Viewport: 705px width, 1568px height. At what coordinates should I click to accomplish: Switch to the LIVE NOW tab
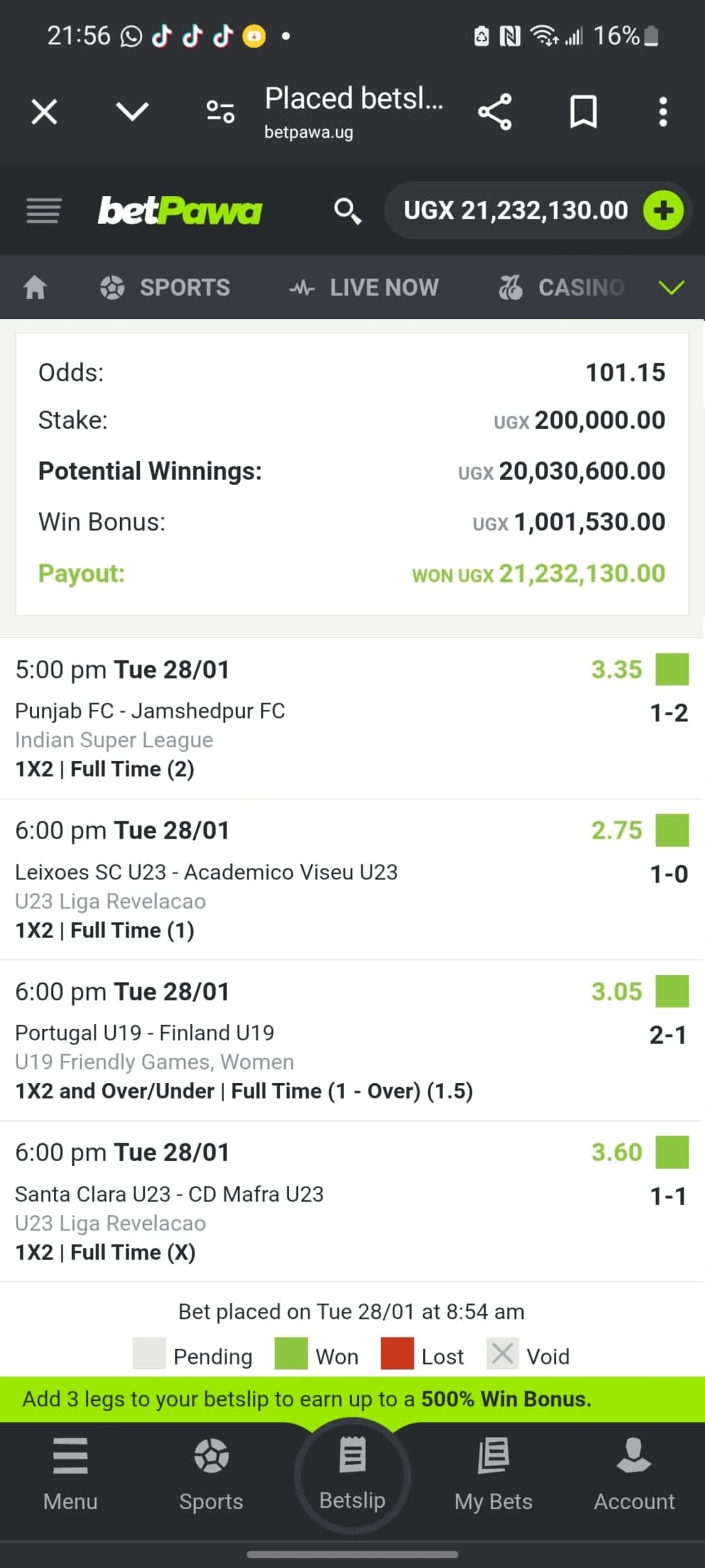click(364, 287)
